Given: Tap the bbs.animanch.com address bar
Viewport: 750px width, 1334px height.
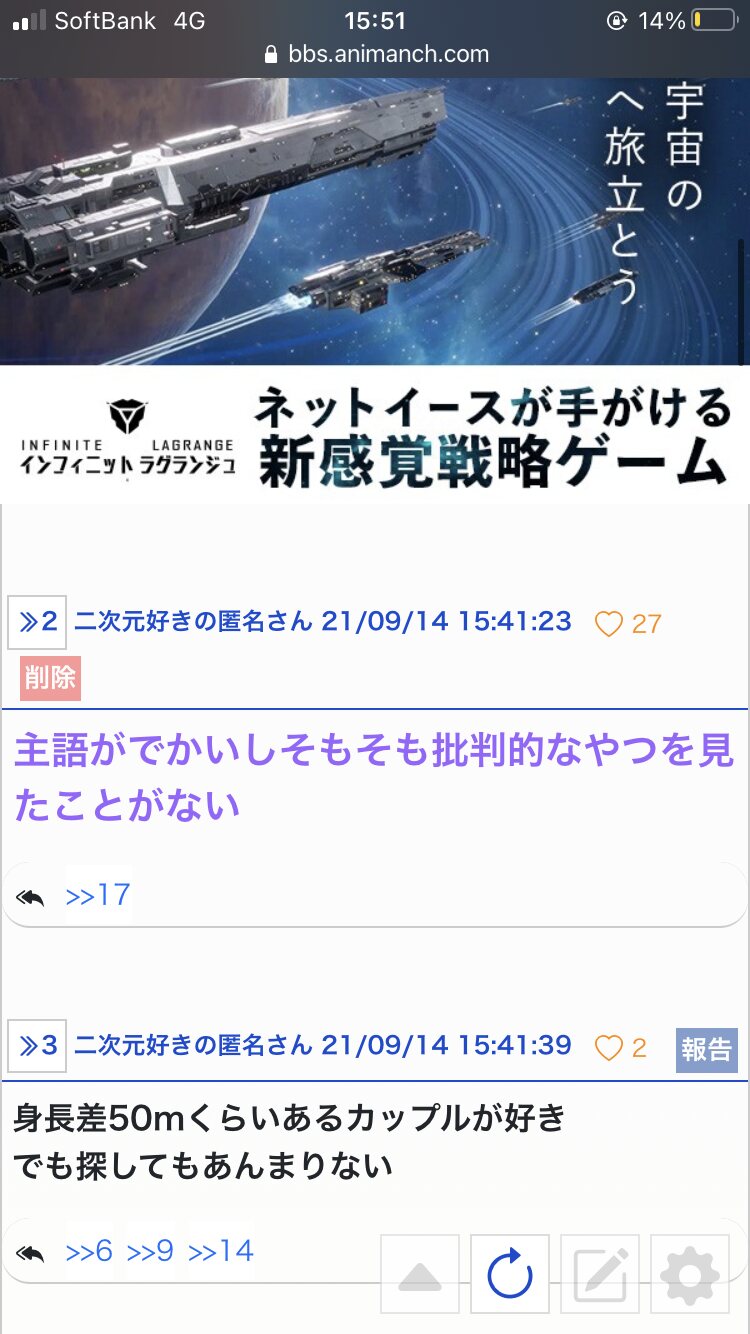Looking at the screenshot, I should [x=376, y=54].
